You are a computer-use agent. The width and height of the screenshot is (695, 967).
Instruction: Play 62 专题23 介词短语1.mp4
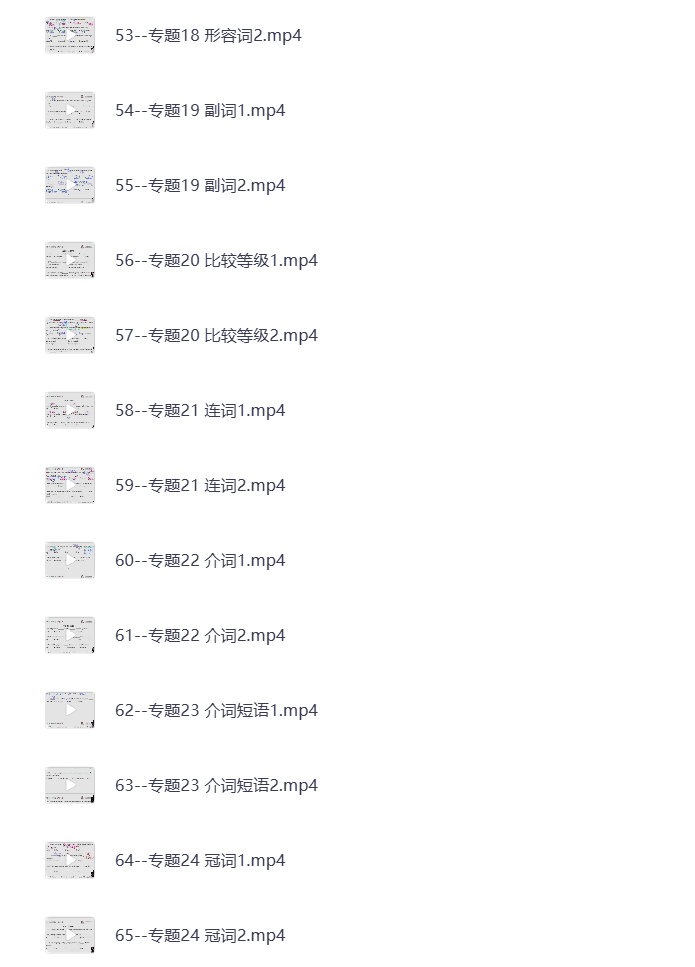point(216,711)
